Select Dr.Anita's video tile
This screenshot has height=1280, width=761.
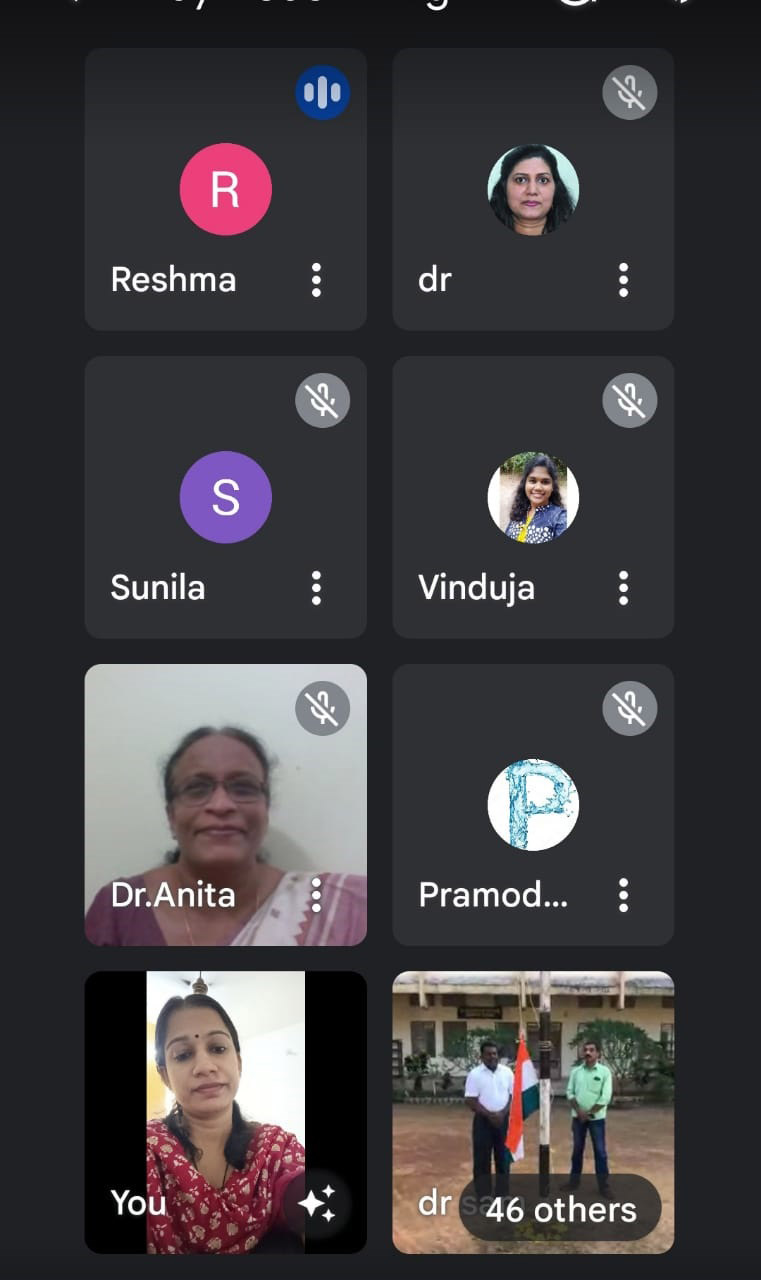(225, 805)
